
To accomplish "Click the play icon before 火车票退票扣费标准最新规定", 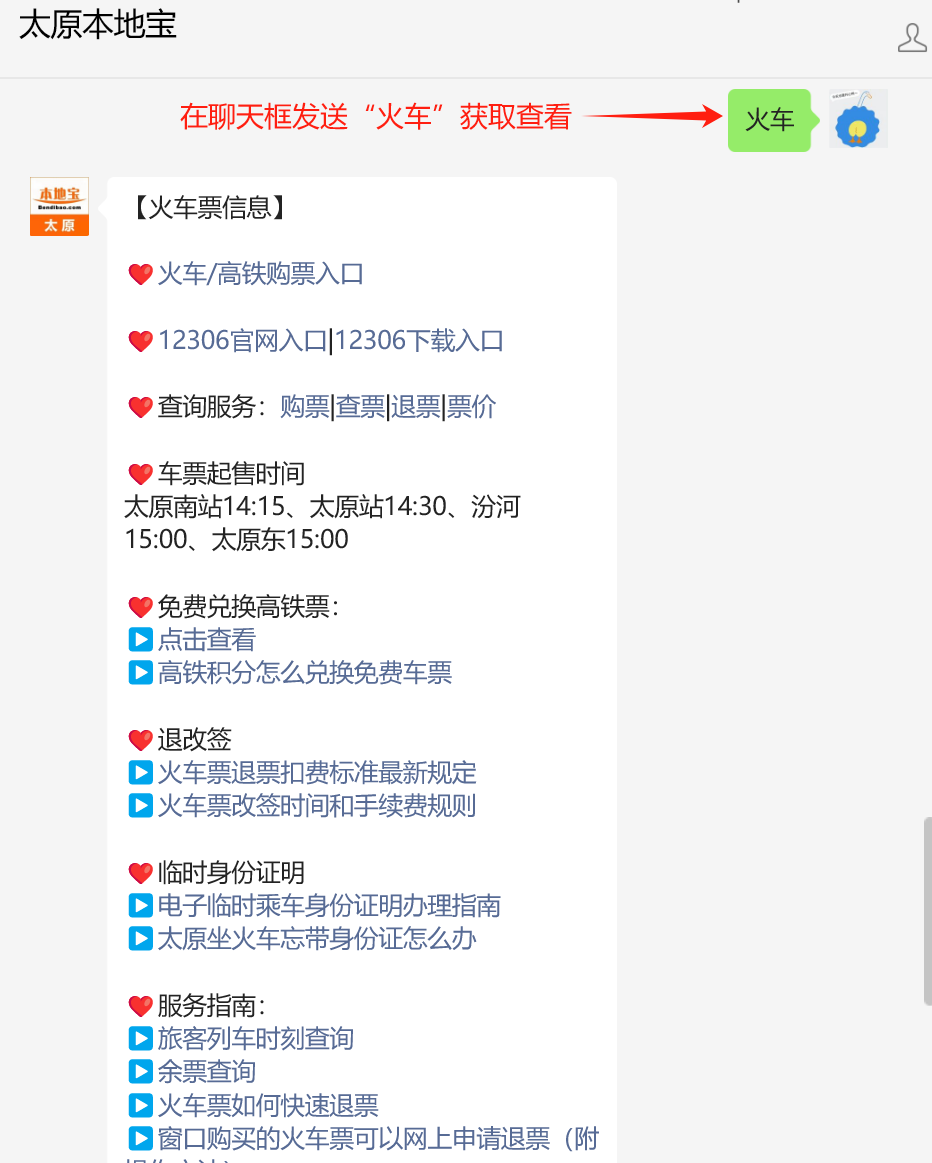I will click(x=140, y=772).
